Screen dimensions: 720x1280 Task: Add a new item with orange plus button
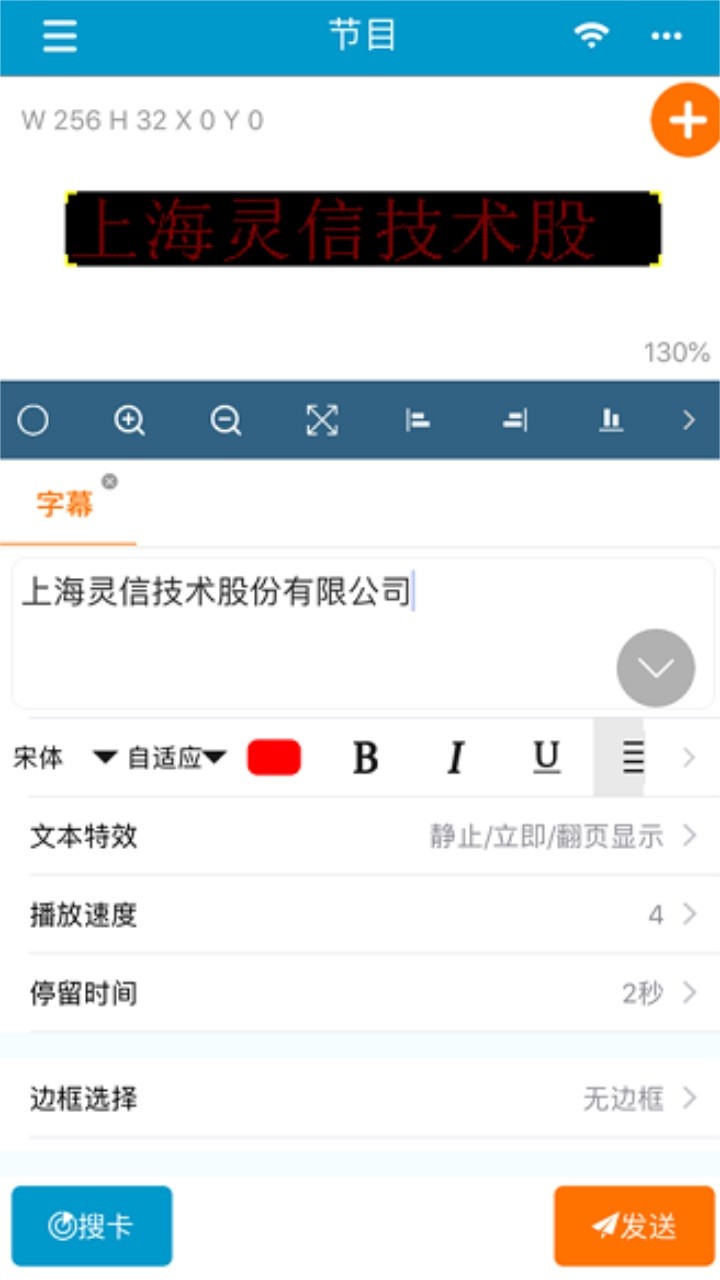click(687, 120)
